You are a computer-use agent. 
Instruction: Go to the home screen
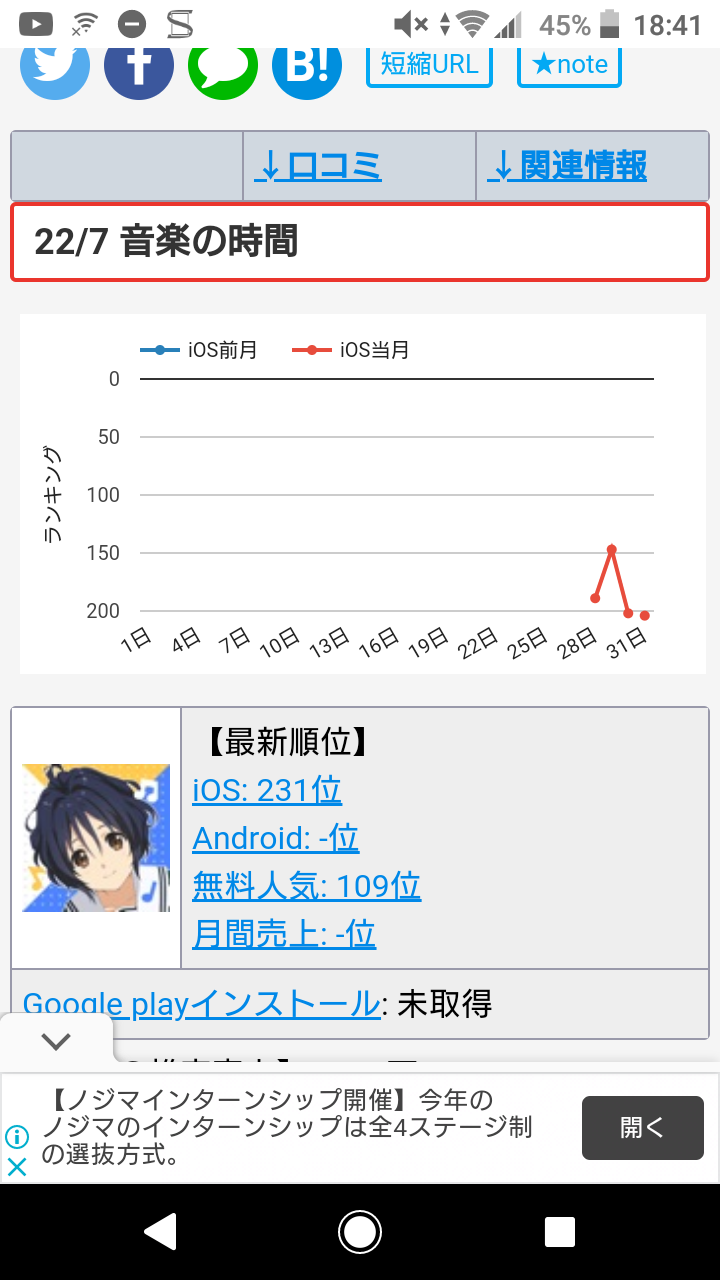click(360, 1232)
